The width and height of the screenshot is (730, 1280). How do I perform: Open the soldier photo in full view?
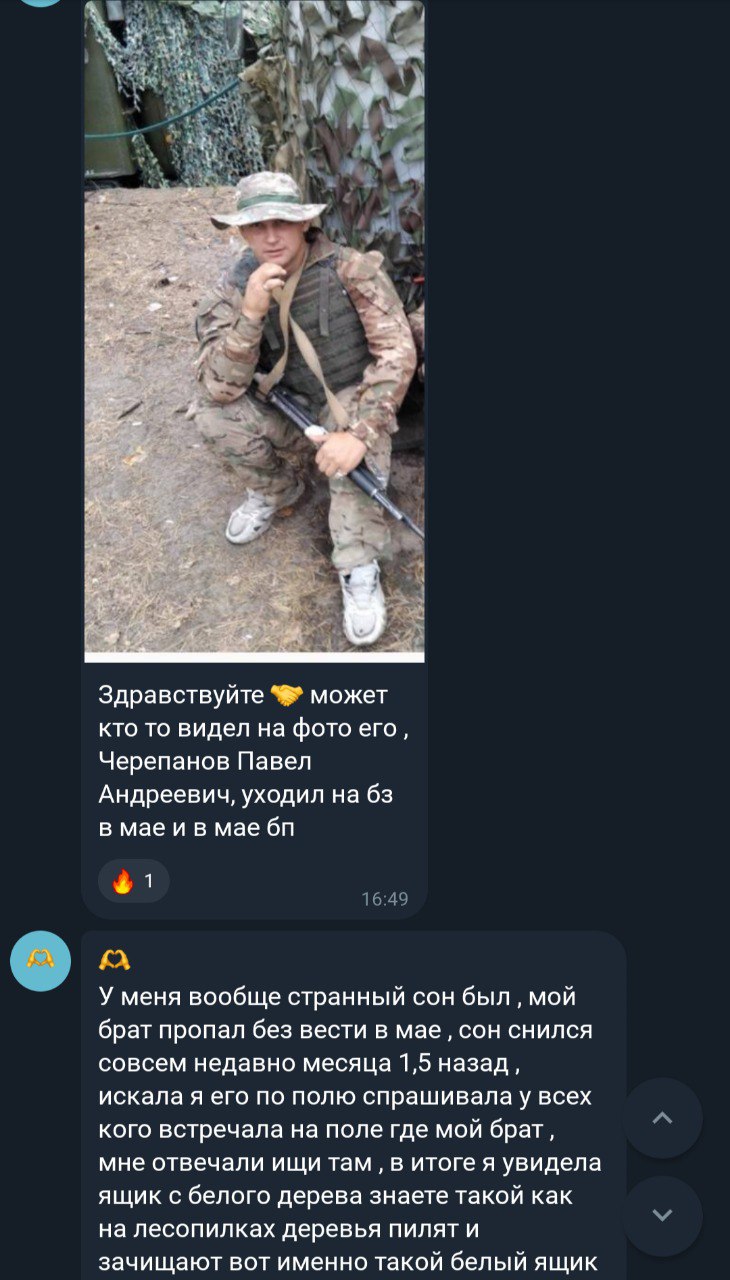254,330
